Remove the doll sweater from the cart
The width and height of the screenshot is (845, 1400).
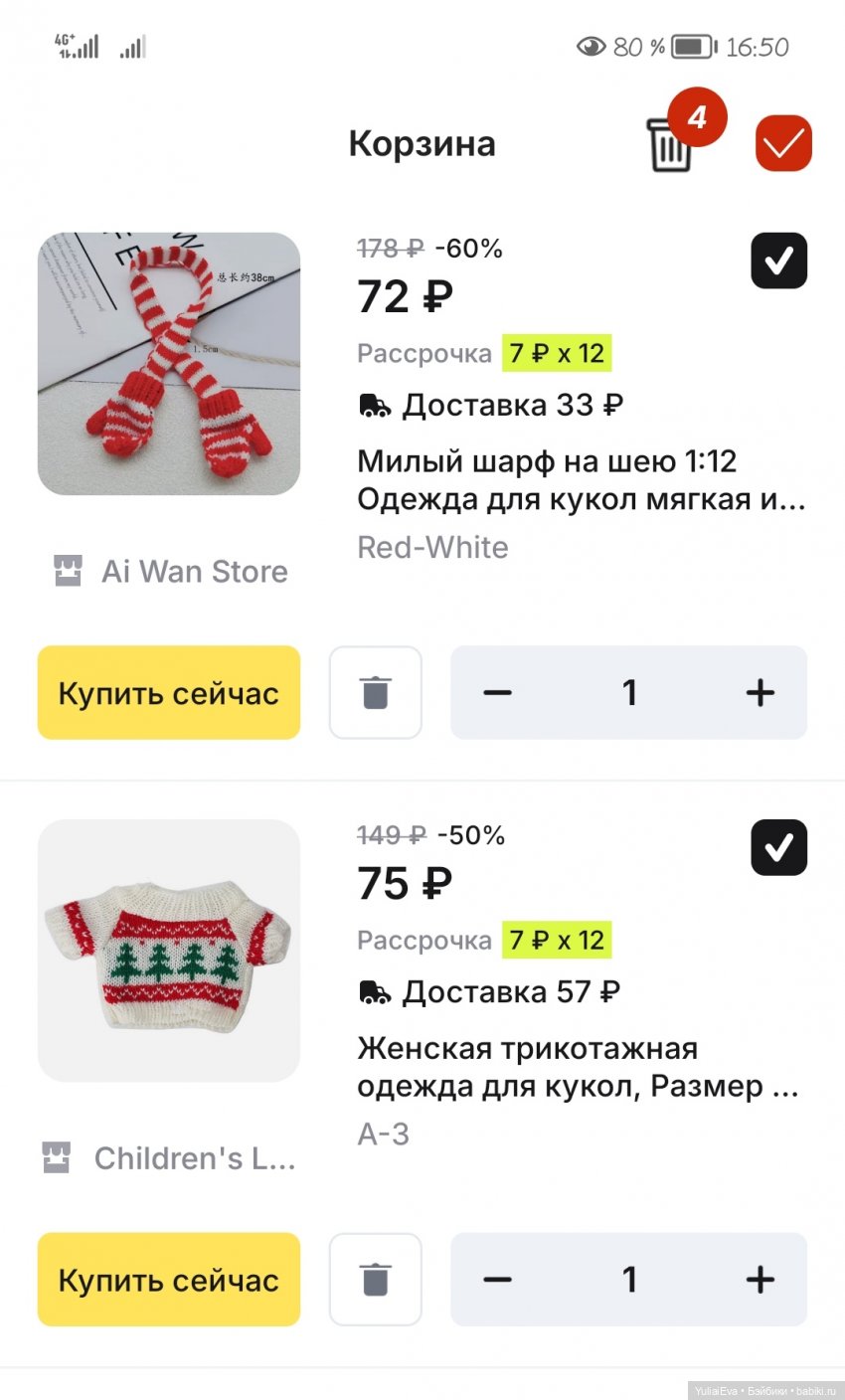375,1280
